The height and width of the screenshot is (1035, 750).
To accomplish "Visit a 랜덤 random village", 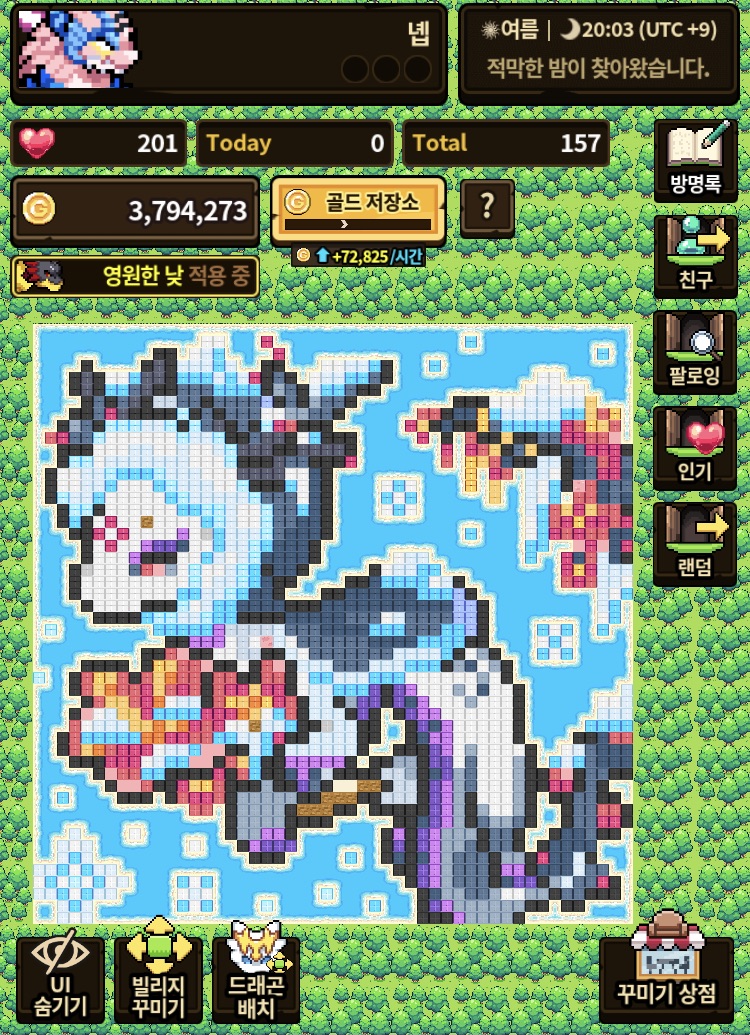I will [x=694, y=543].
